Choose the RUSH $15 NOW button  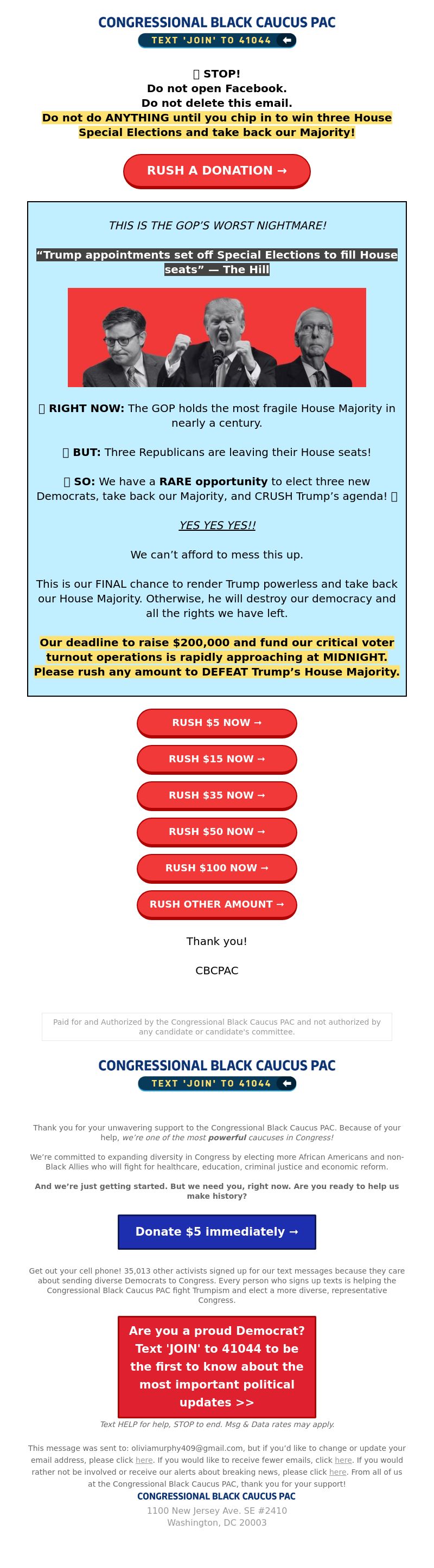(216, 759)
